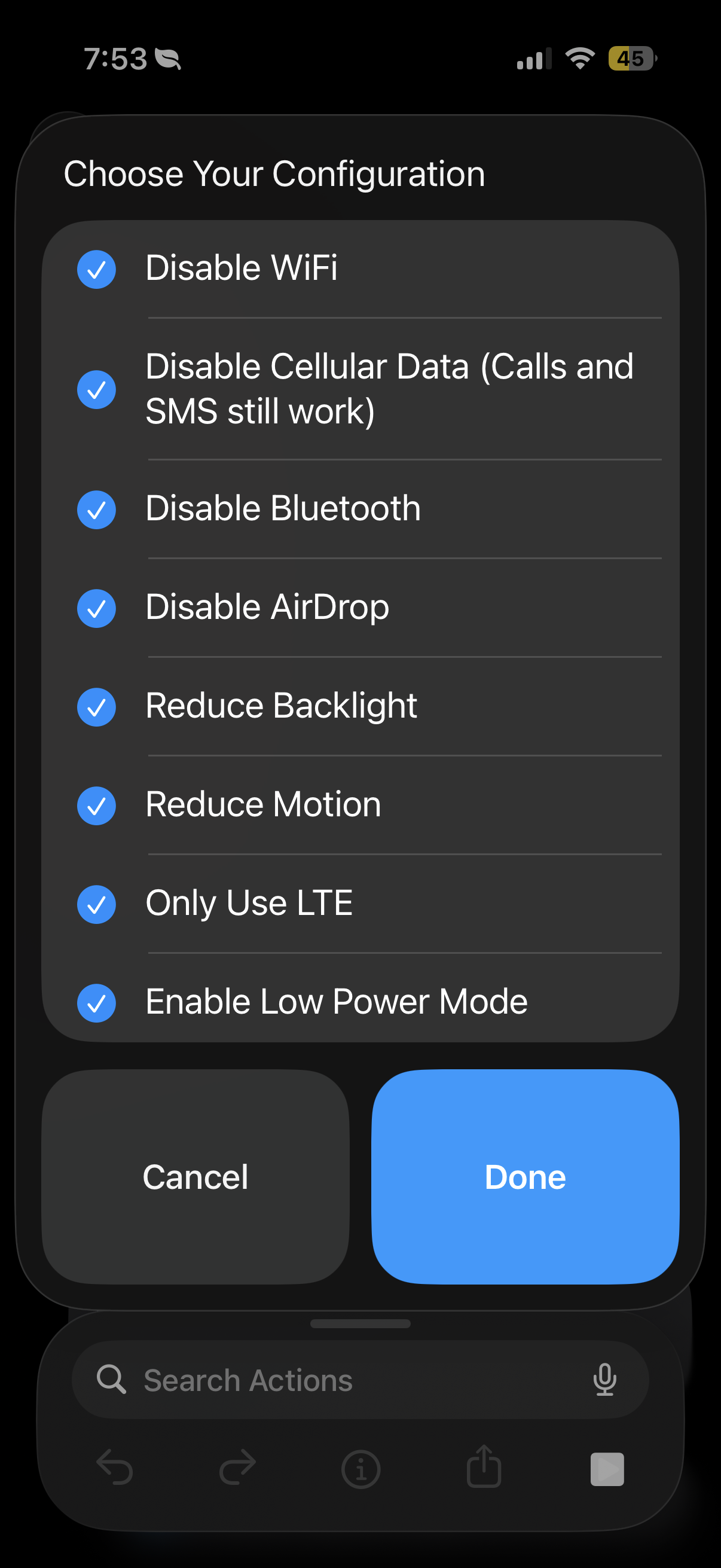Image resolution: width=721 pixels, height=1568 pixels.
Task: Tap the stop button in the toolbar
Action: [607, 1469]
